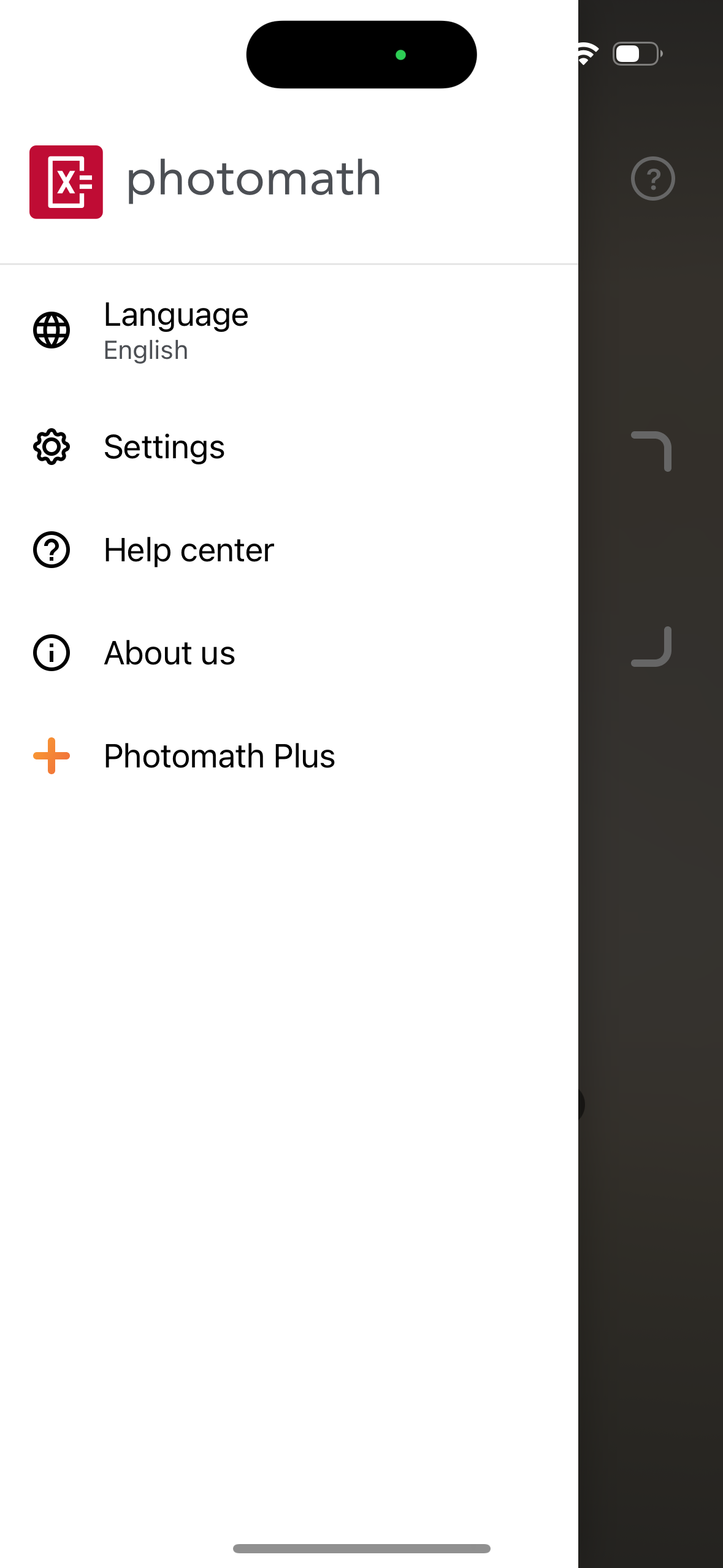Select the info icon next to About us

[x=52, y=653]
